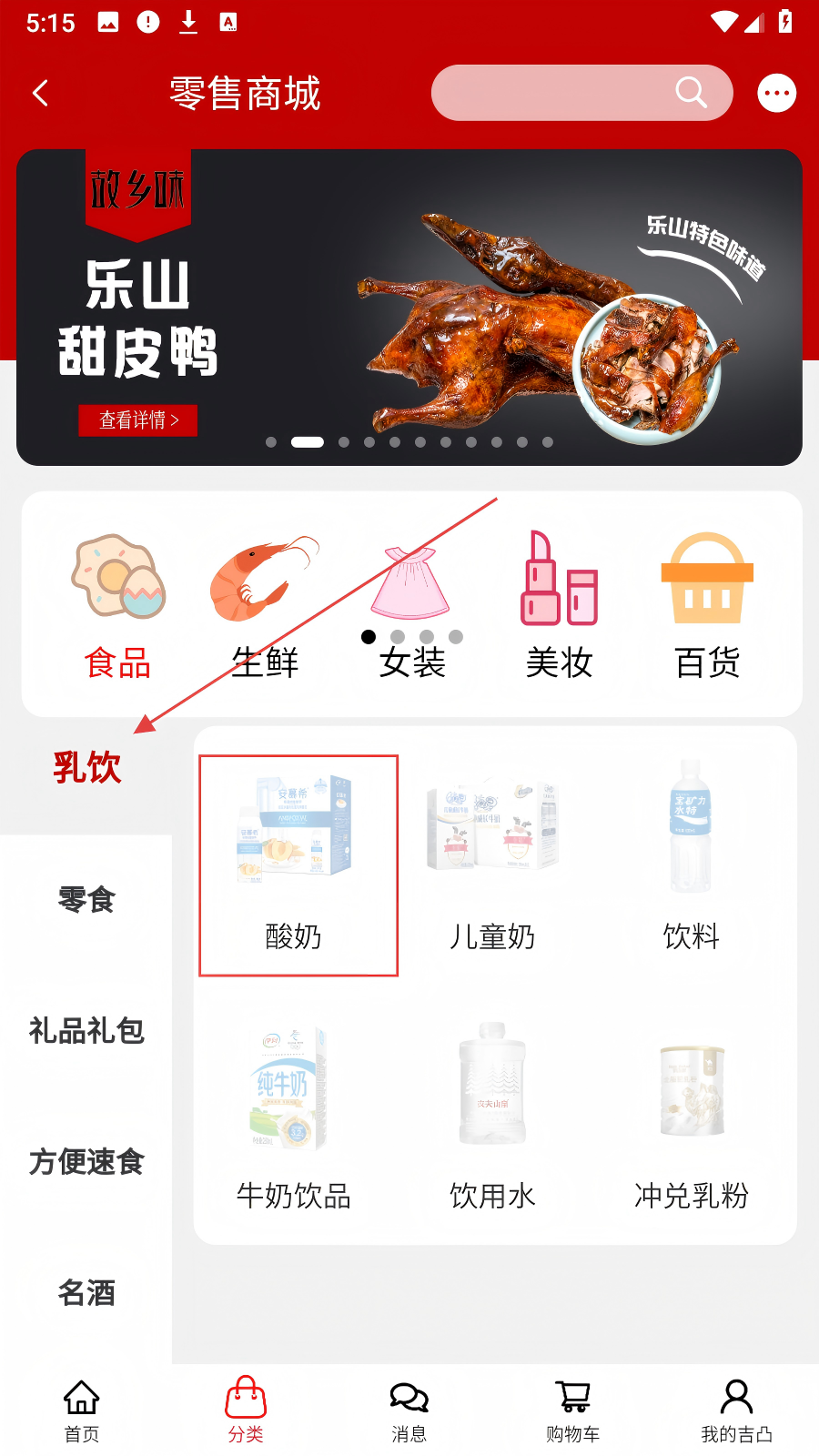View details of the 乐山甜皮鸭 banner
This screenshot has width=819, height=1456.
[x=138, y=420]
